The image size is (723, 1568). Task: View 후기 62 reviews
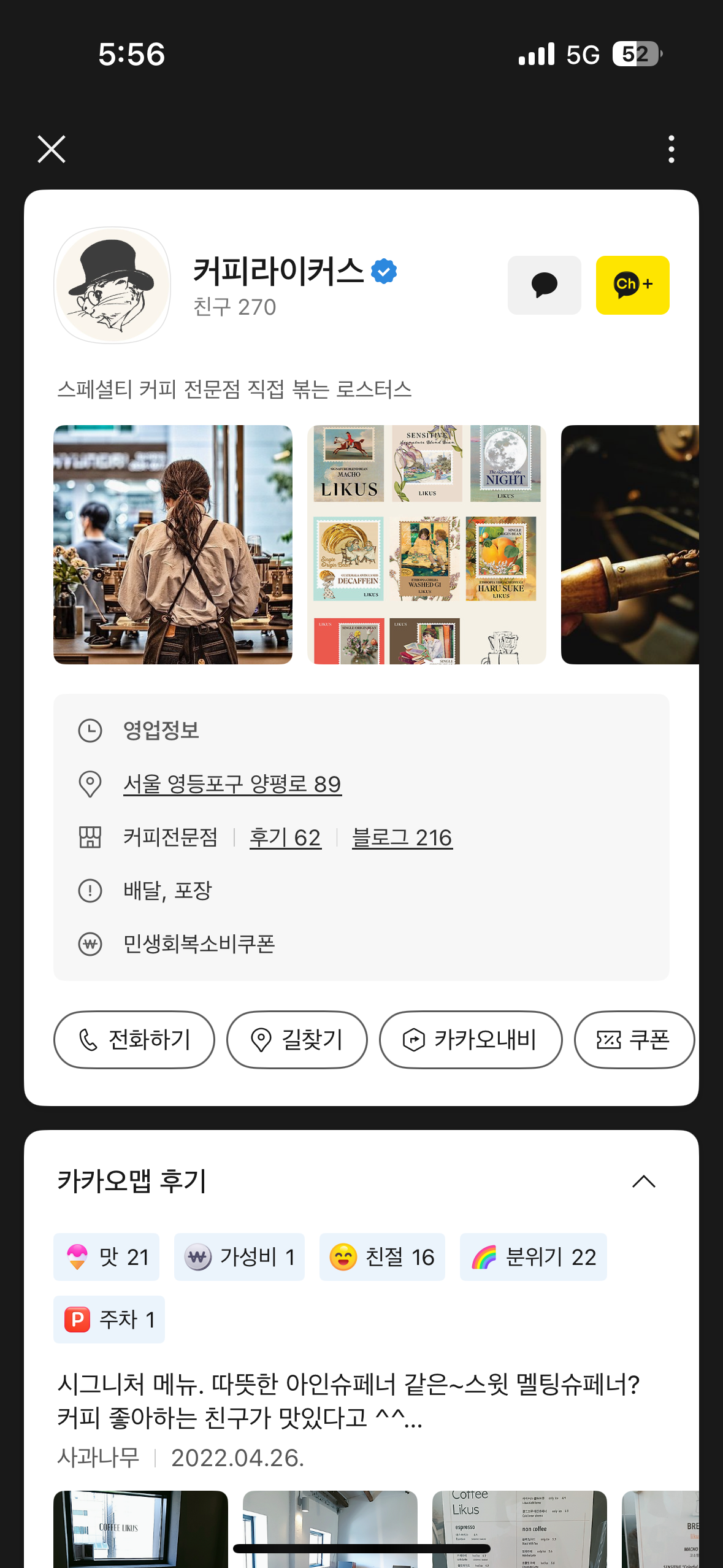(285, 837)
